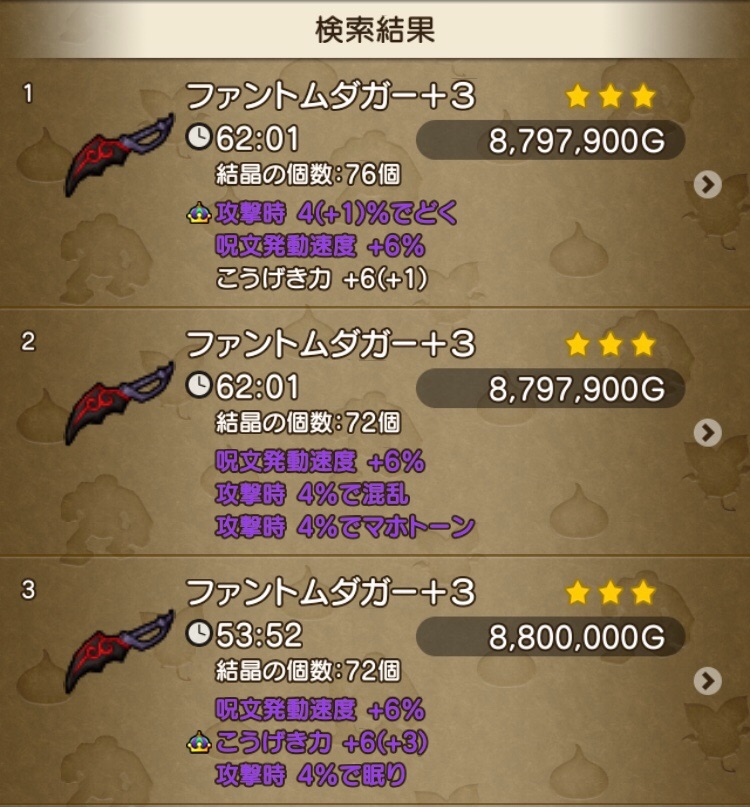Expand the third listing's chevron

pyautogui.click(x=708, y=678)
